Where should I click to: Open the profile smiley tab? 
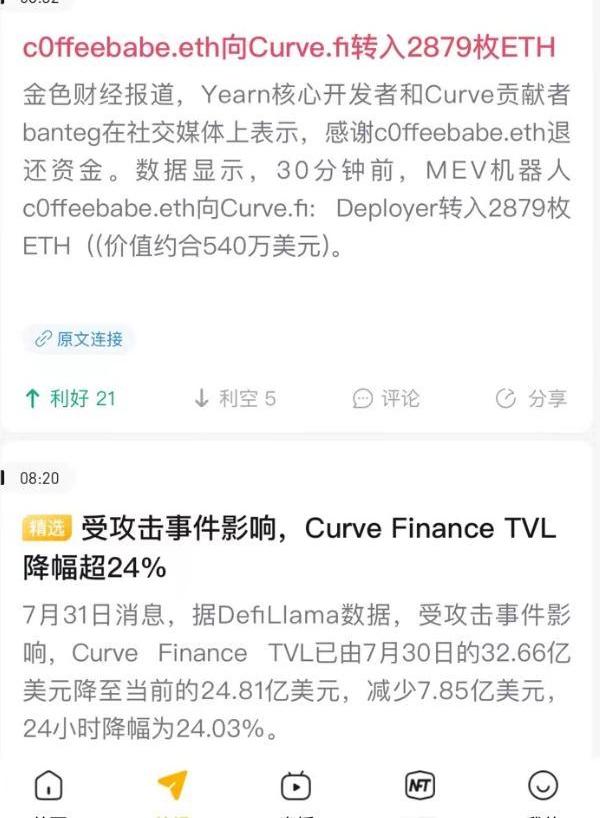[x=543, y=788]
